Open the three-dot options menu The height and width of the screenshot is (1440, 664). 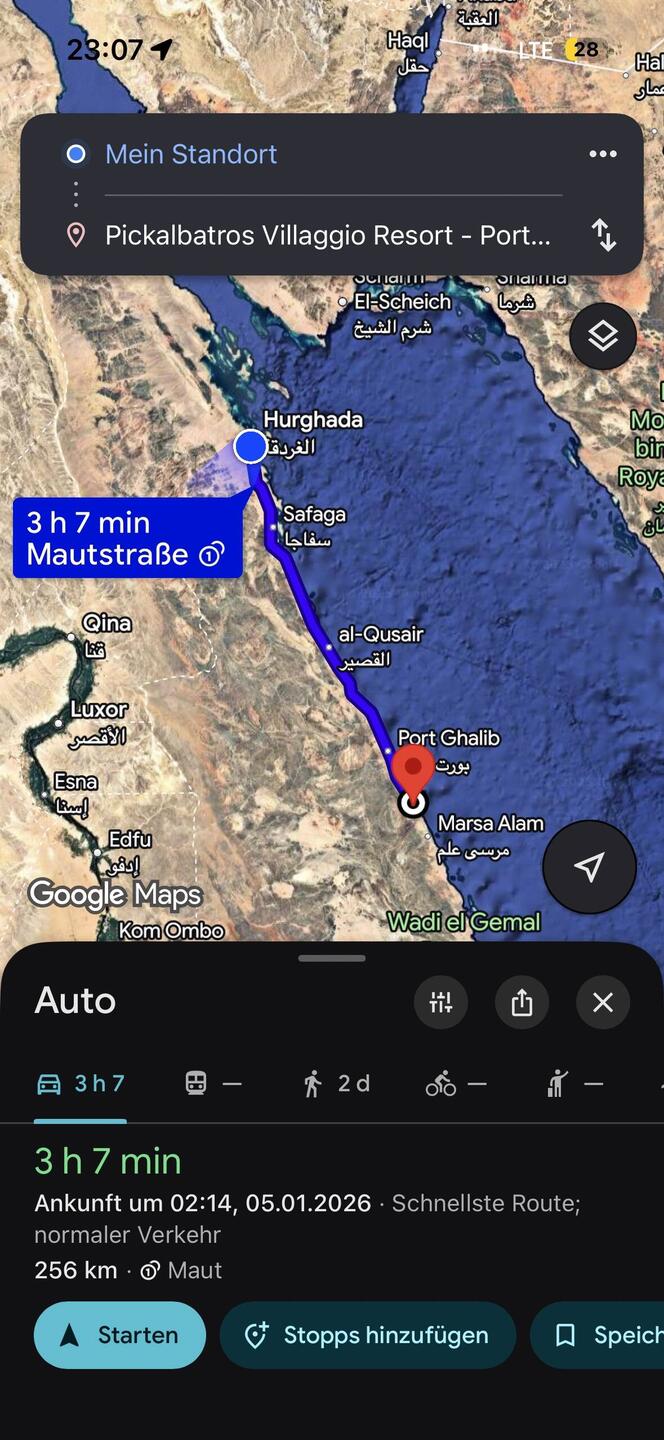click(602, 154)
